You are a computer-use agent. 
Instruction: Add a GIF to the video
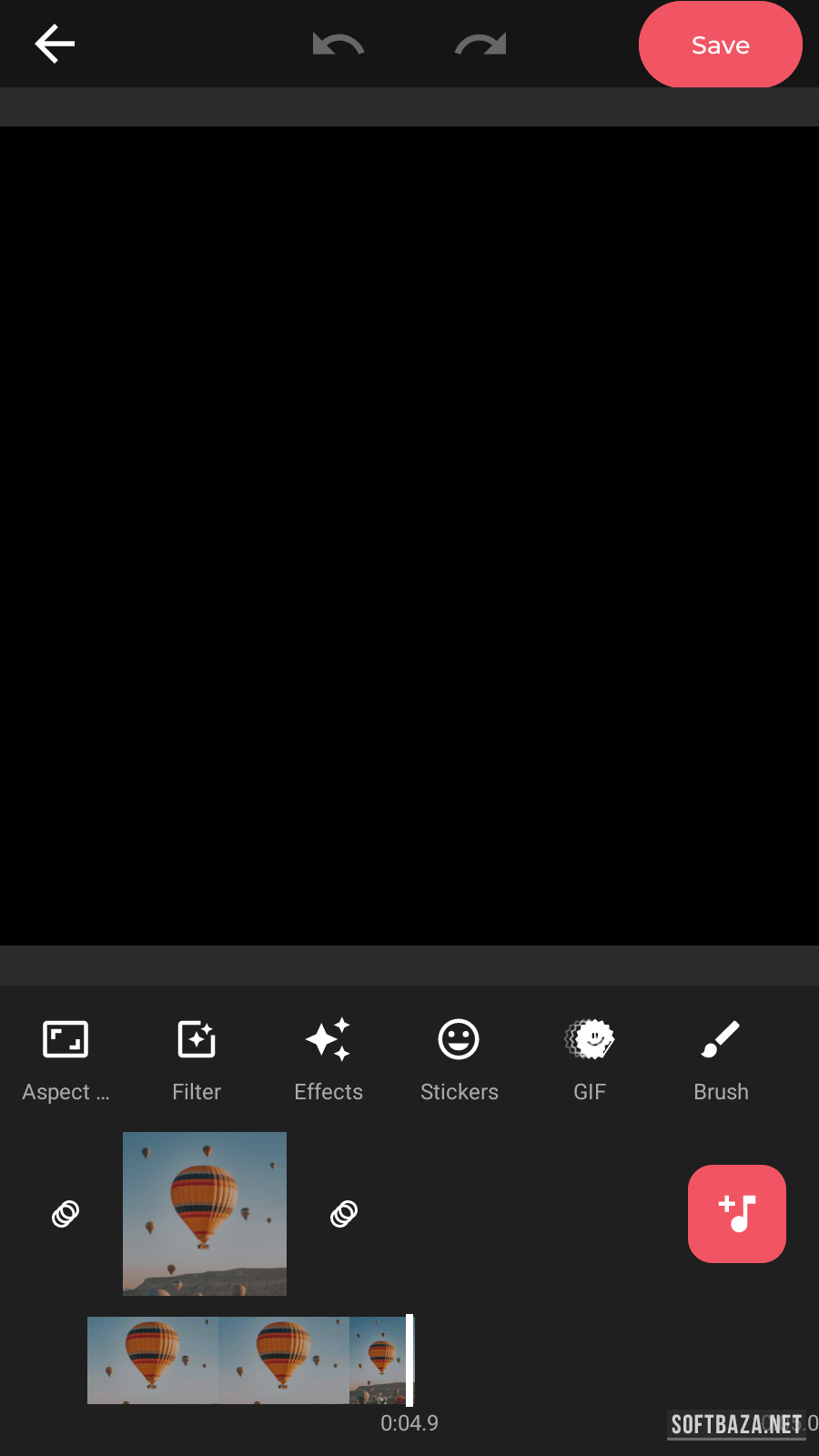pyautogui.click(x=590, y=1058)
